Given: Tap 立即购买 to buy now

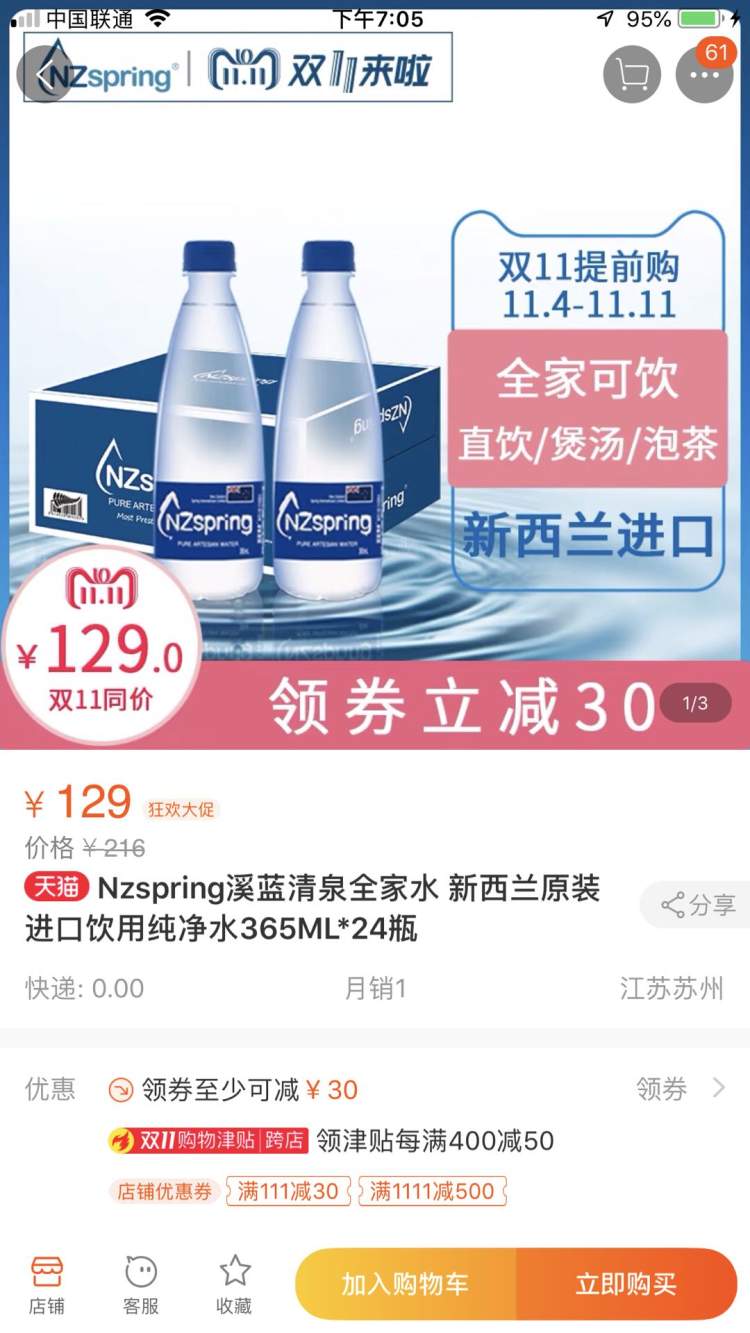Looking at the screenshot, I should 626,1284.
